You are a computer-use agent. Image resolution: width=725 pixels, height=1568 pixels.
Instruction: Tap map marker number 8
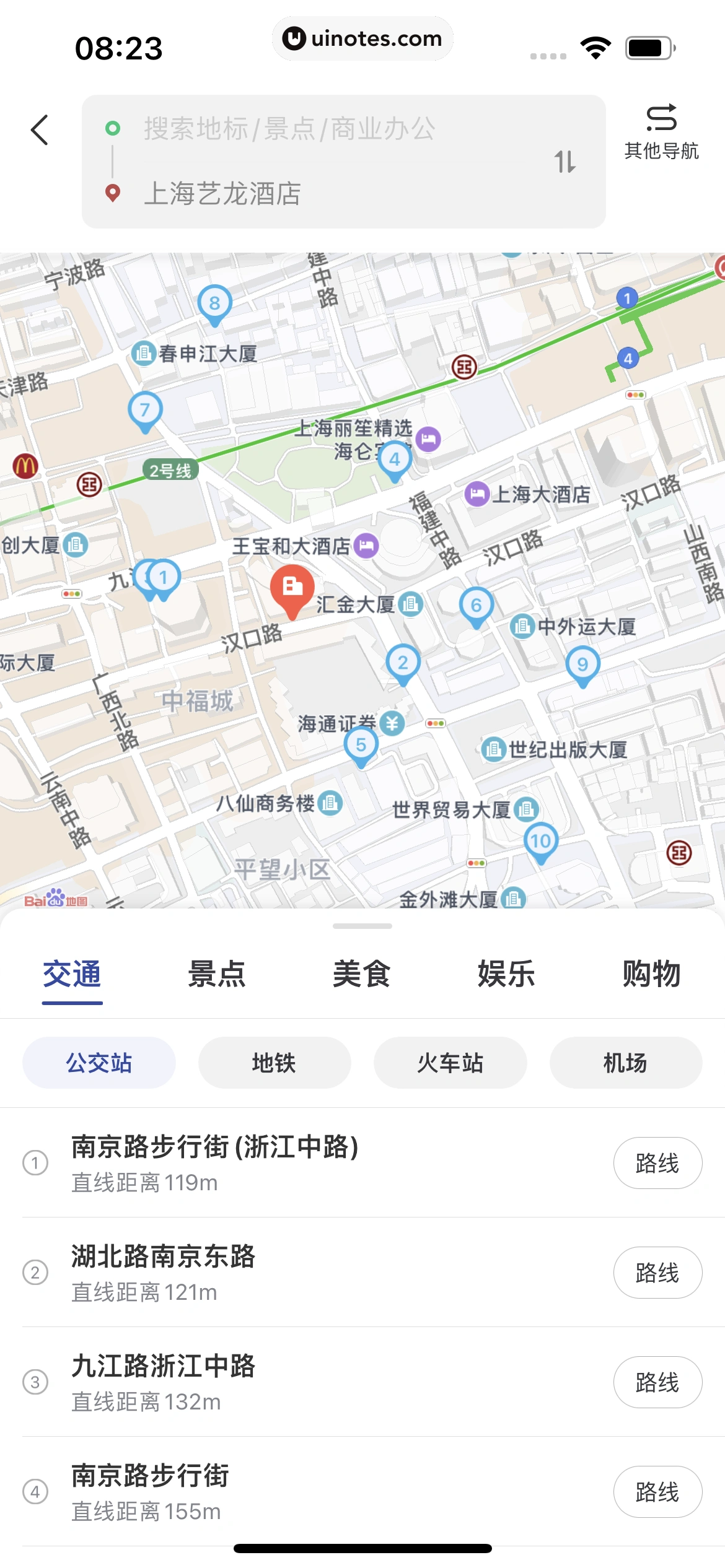coord(214,303)
